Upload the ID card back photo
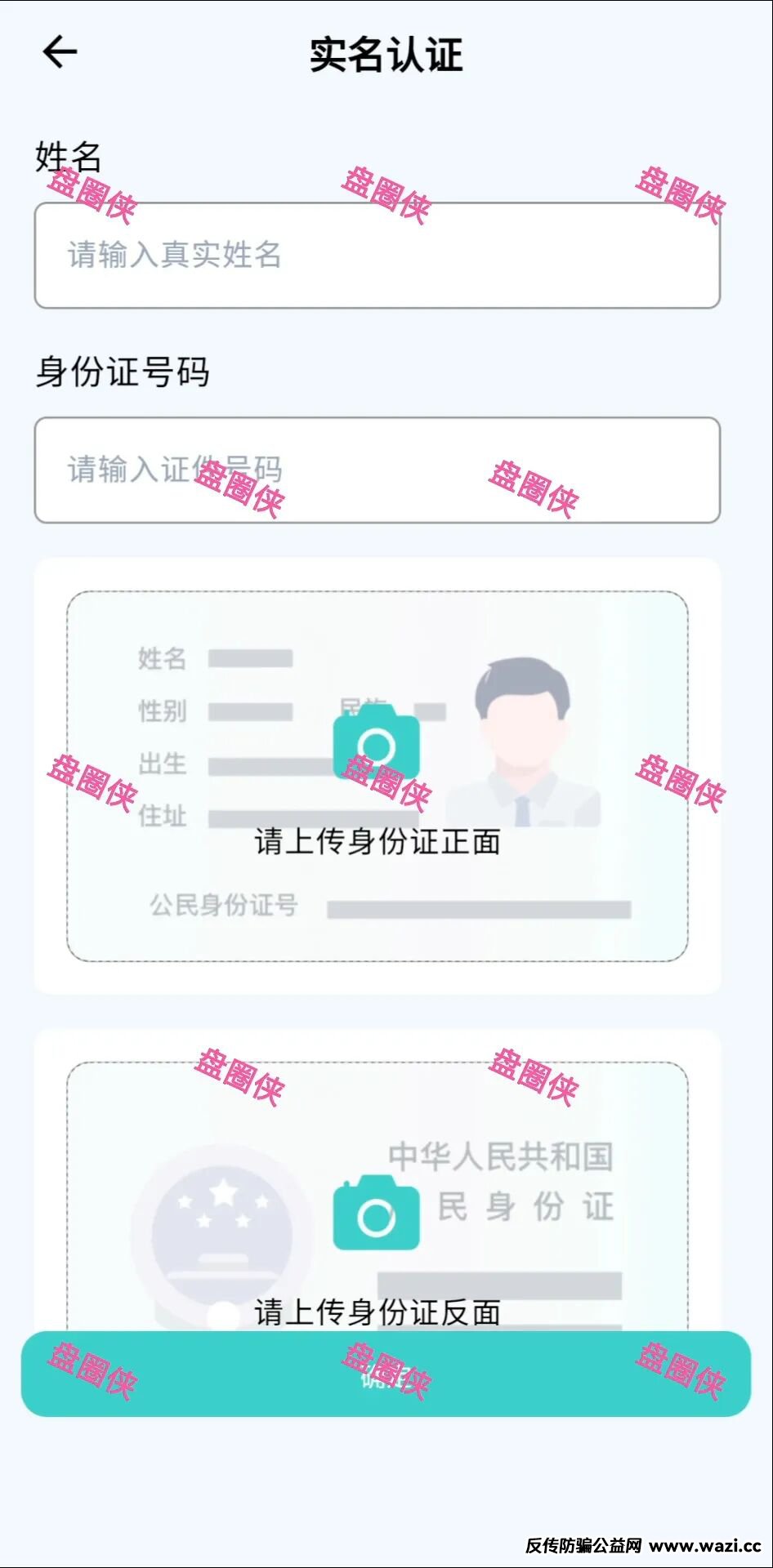773x1568 pixels. 377,1212
